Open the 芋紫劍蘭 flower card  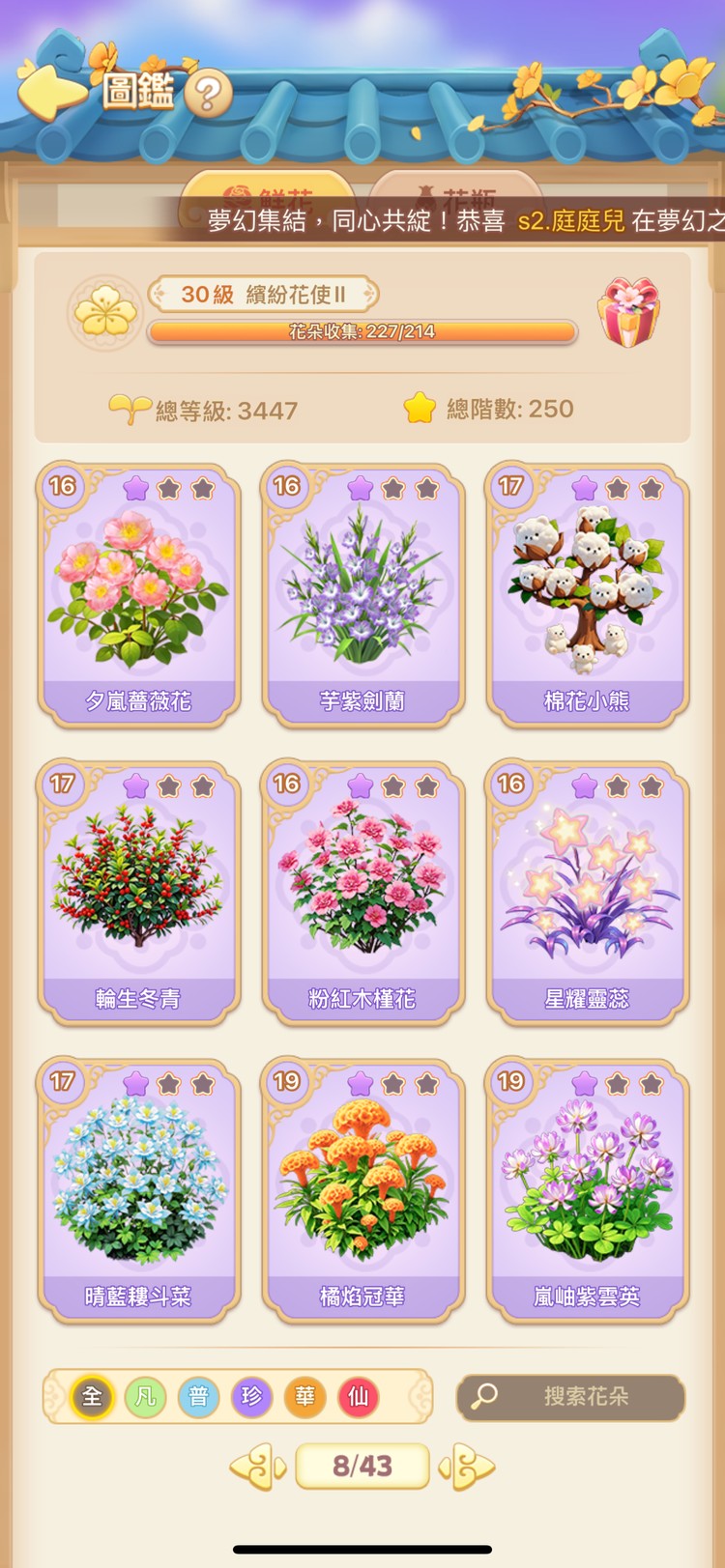click(362, 594)
